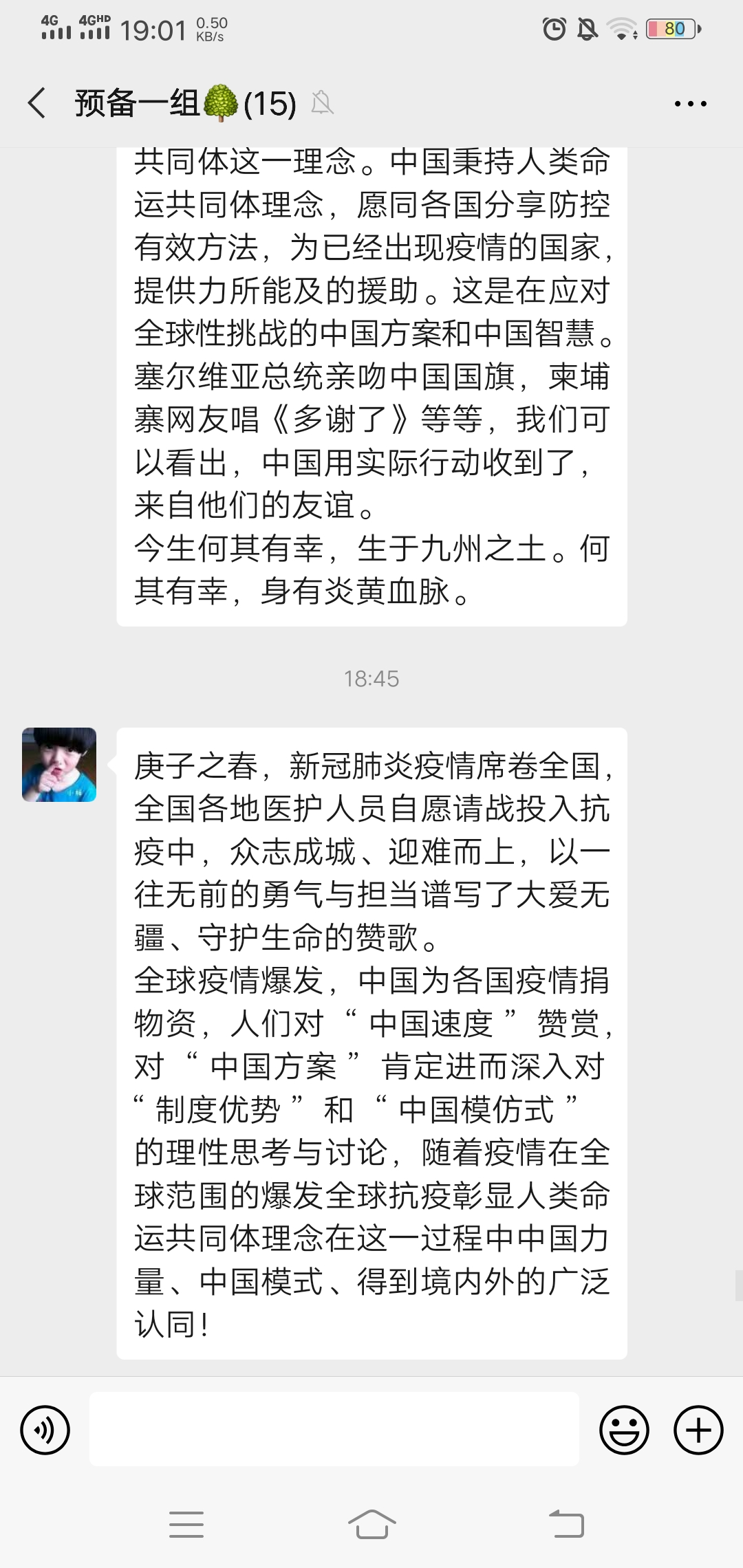Image resolution: width=743 pixels, height=1568 pixels.
Task: Focus the message text field
Action: pos(334,1430)
